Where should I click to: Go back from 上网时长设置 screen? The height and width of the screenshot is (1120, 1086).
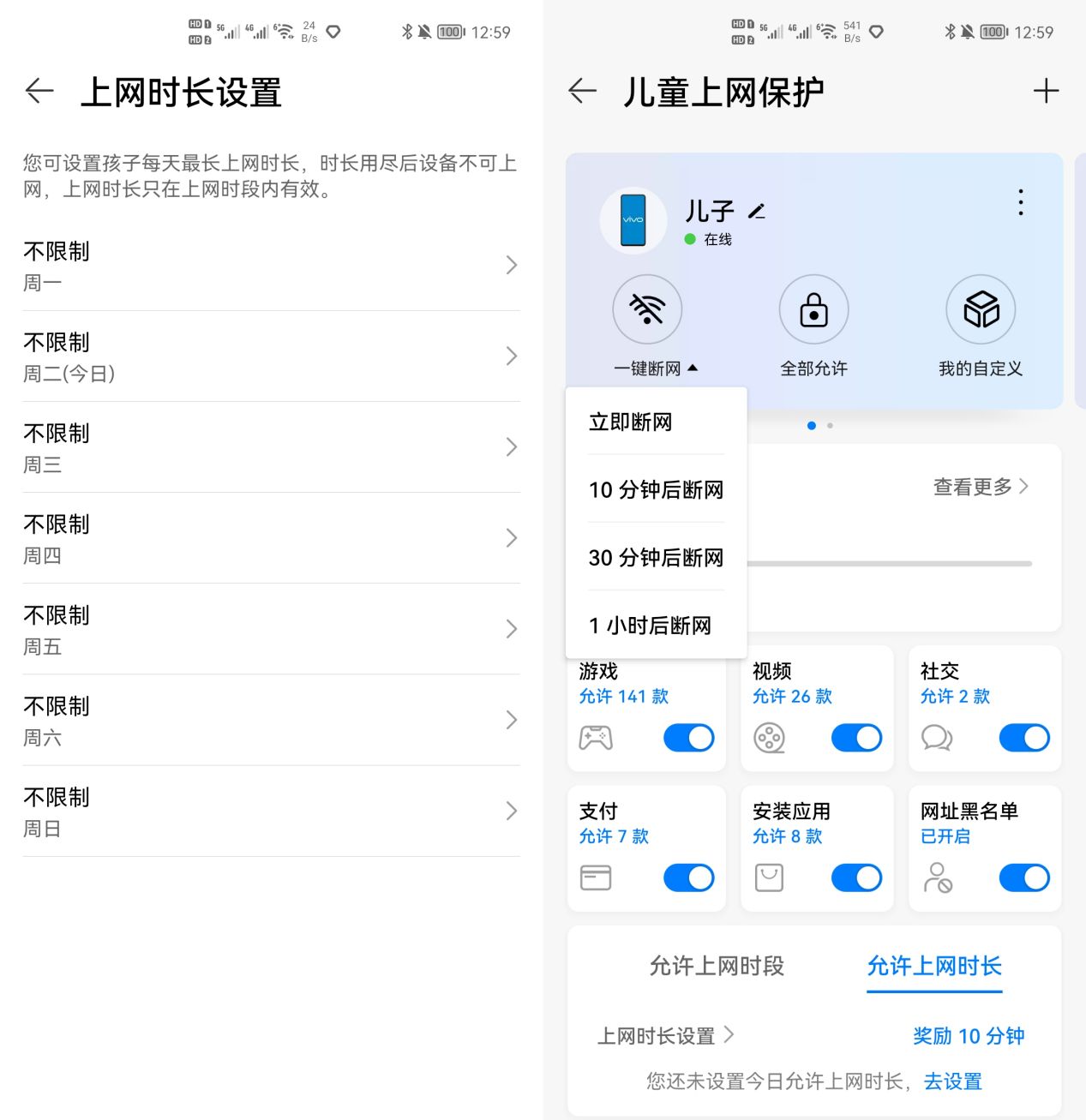[39, 91]
